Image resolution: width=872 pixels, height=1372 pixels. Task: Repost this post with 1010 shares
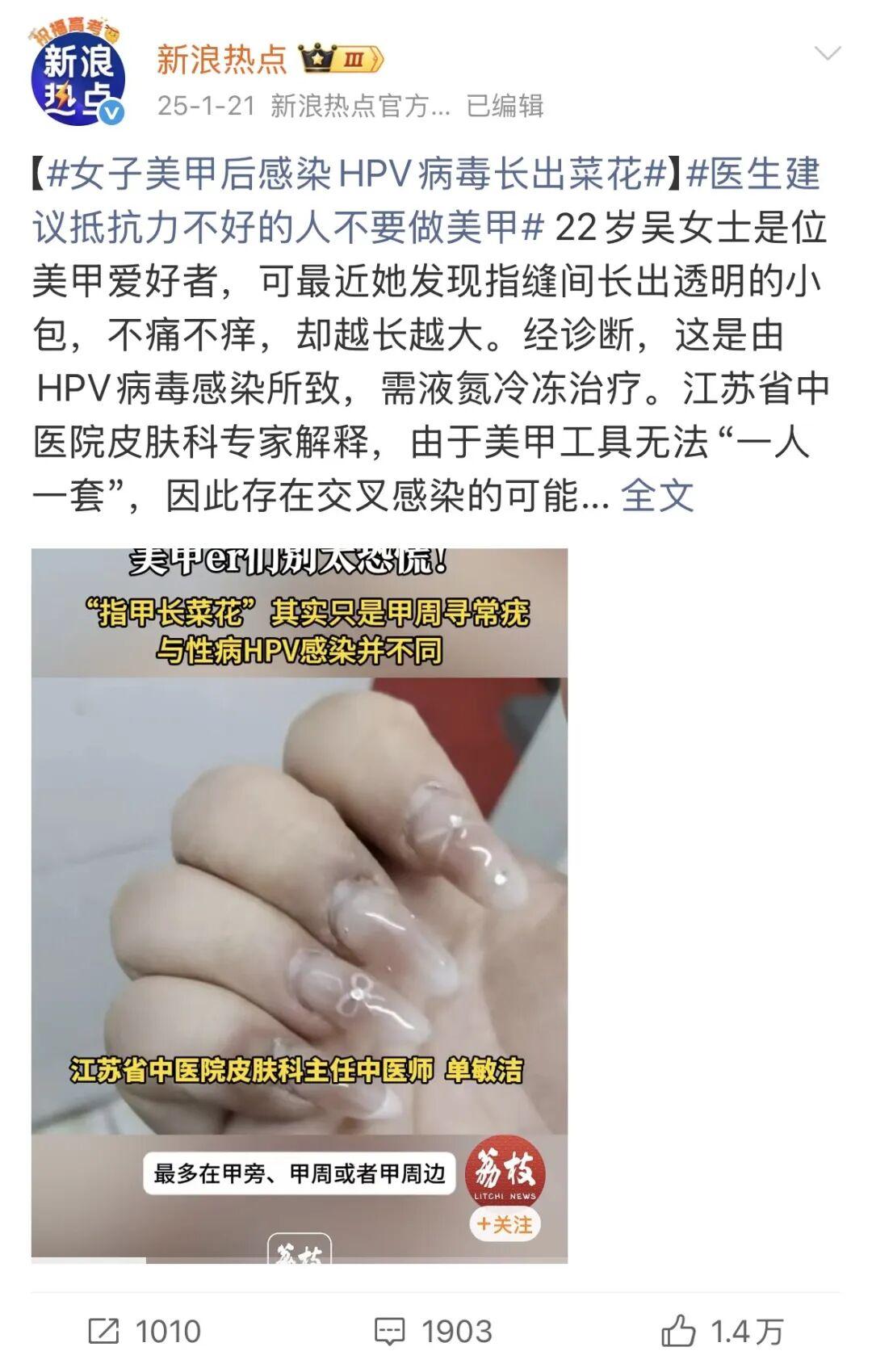click(145, 1331)
